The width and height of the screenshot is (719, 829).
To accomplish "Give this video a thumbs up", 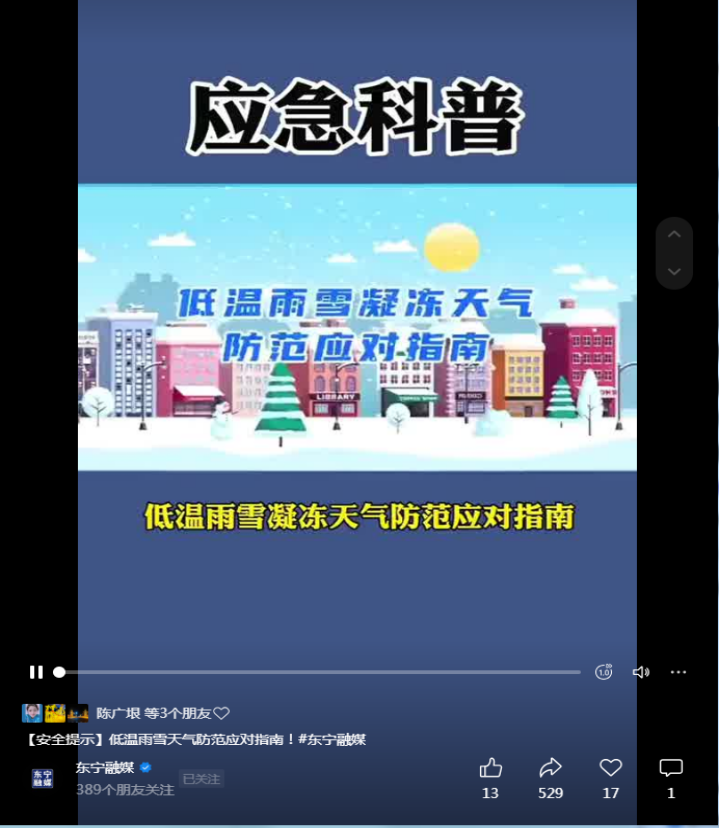I will [491, 768].
